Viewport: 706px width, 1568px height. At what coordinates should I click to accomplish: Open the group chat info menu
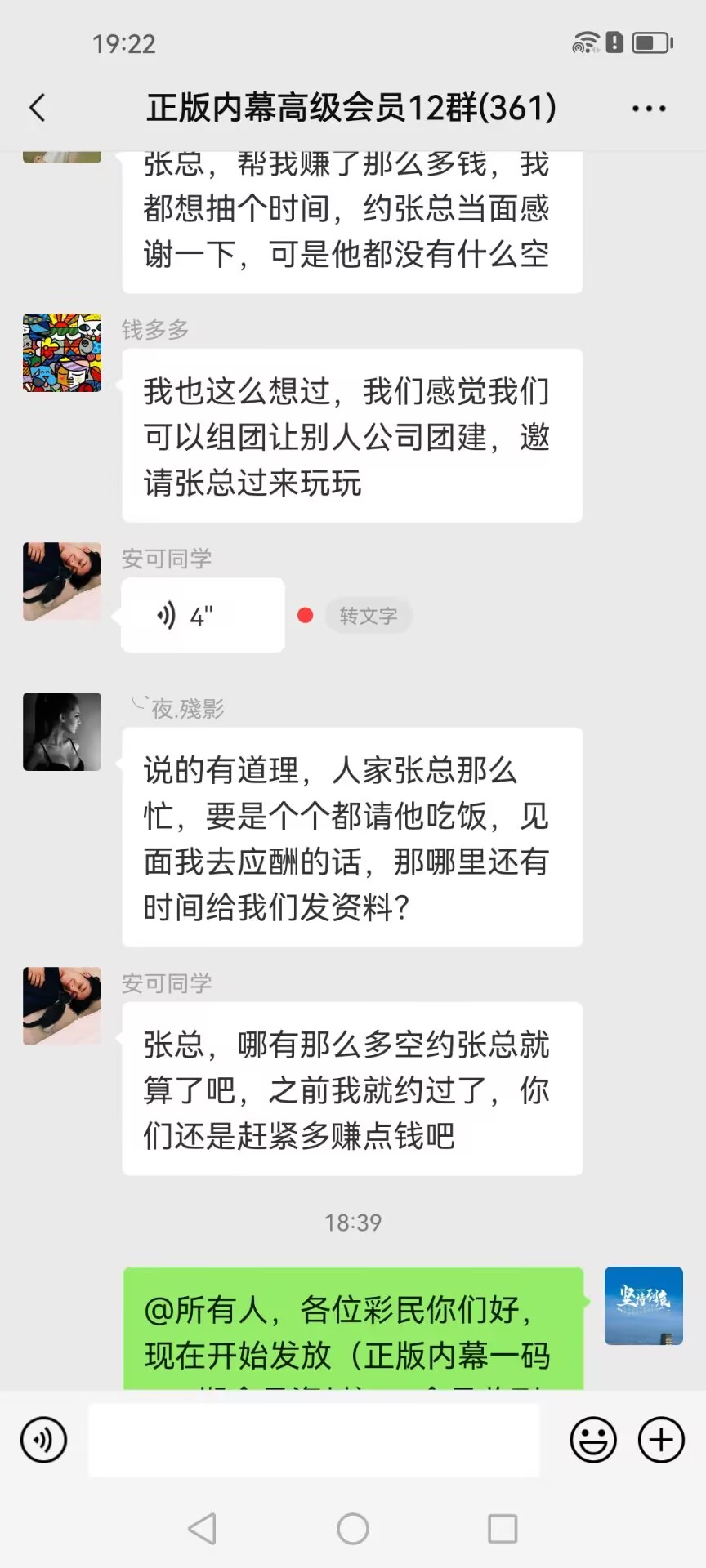[x=648, y=108]
